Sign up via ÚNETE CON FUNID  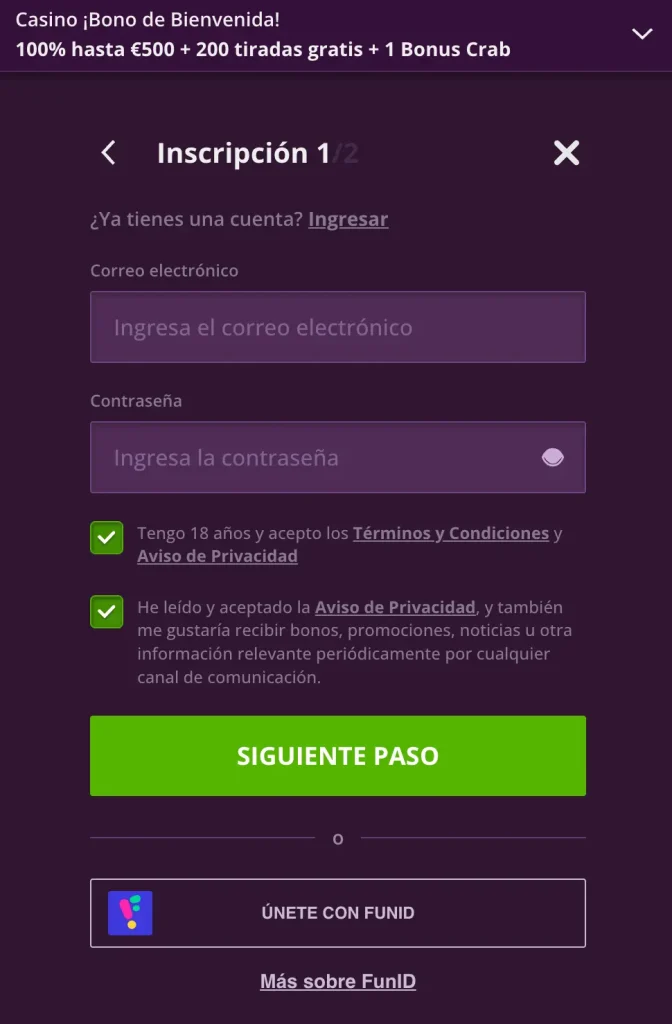[x=337, y=913]
